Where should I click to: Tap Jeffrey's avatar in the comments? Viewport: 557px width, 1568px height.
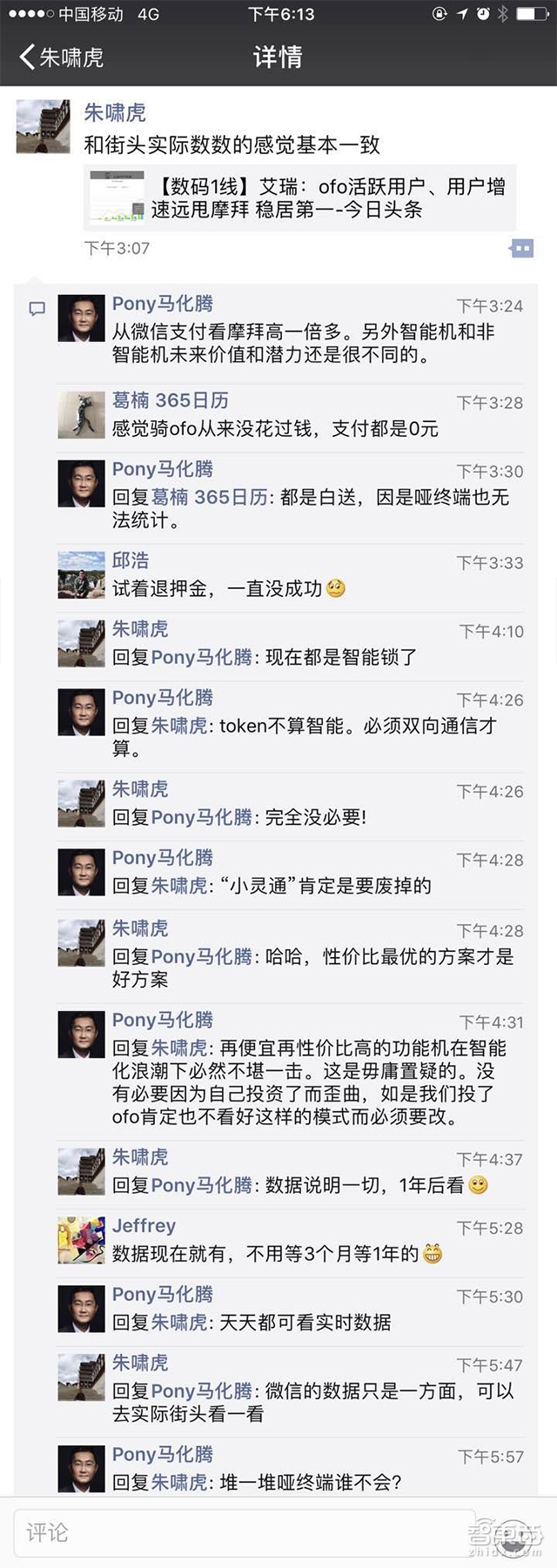tap(81, 1240)
